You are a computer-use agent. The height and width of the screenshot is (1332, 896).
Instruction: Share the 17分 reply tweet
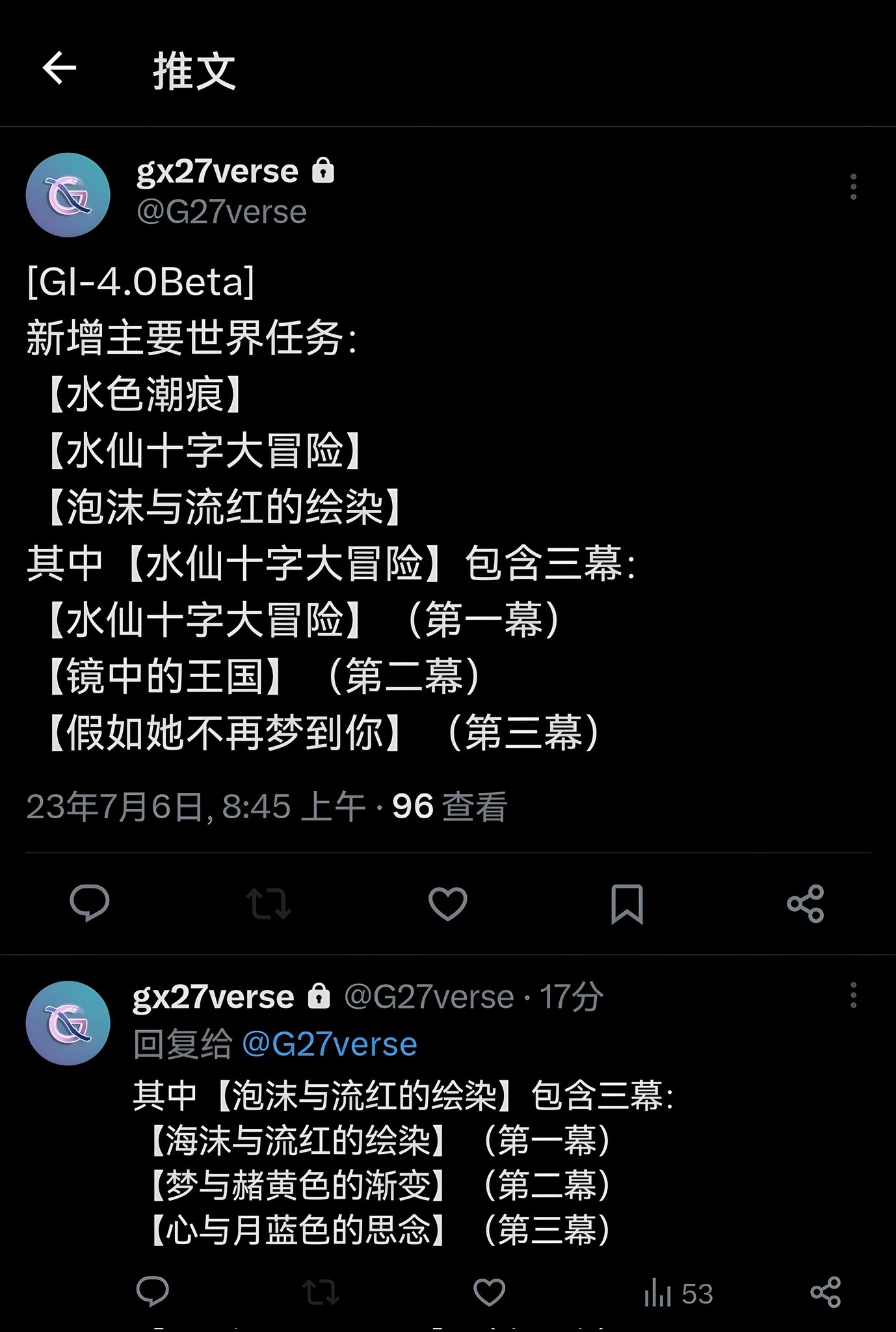[826, 1292]
